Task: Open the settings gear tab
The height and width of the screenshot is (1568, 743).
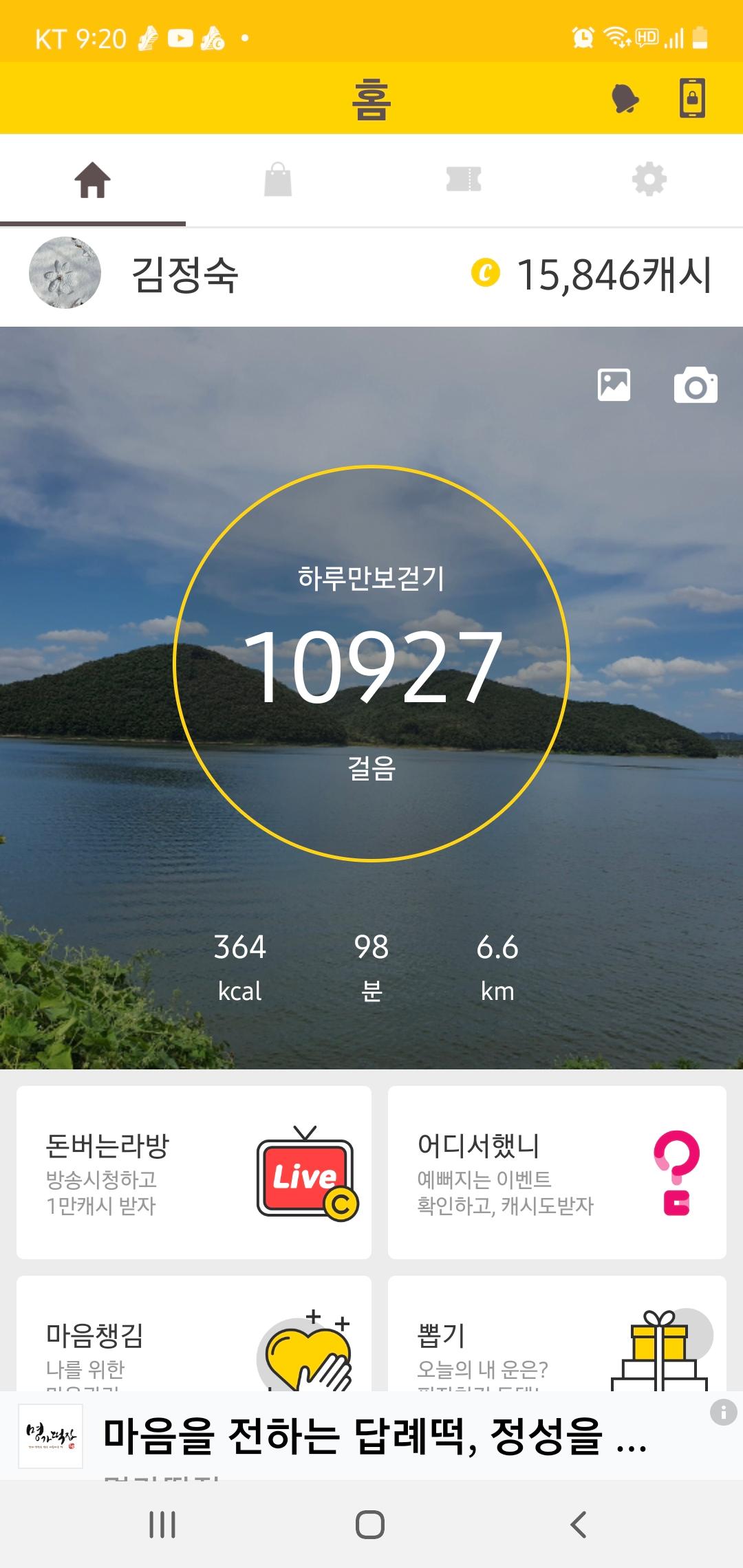Action: [x=649, y=180]
